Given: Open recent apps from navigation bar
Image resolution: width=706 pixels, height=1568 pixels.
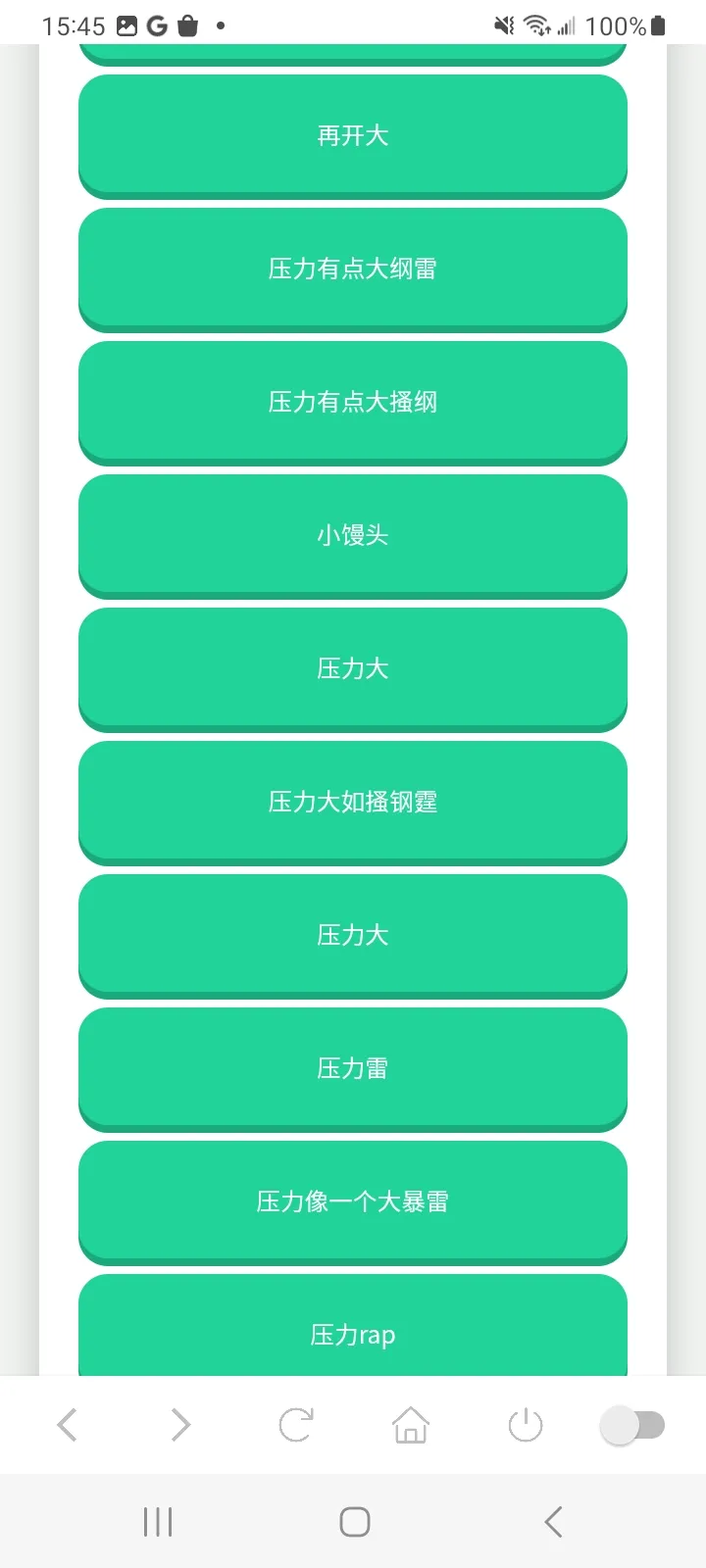Looking at the screenshot, I should point(157,1521).
